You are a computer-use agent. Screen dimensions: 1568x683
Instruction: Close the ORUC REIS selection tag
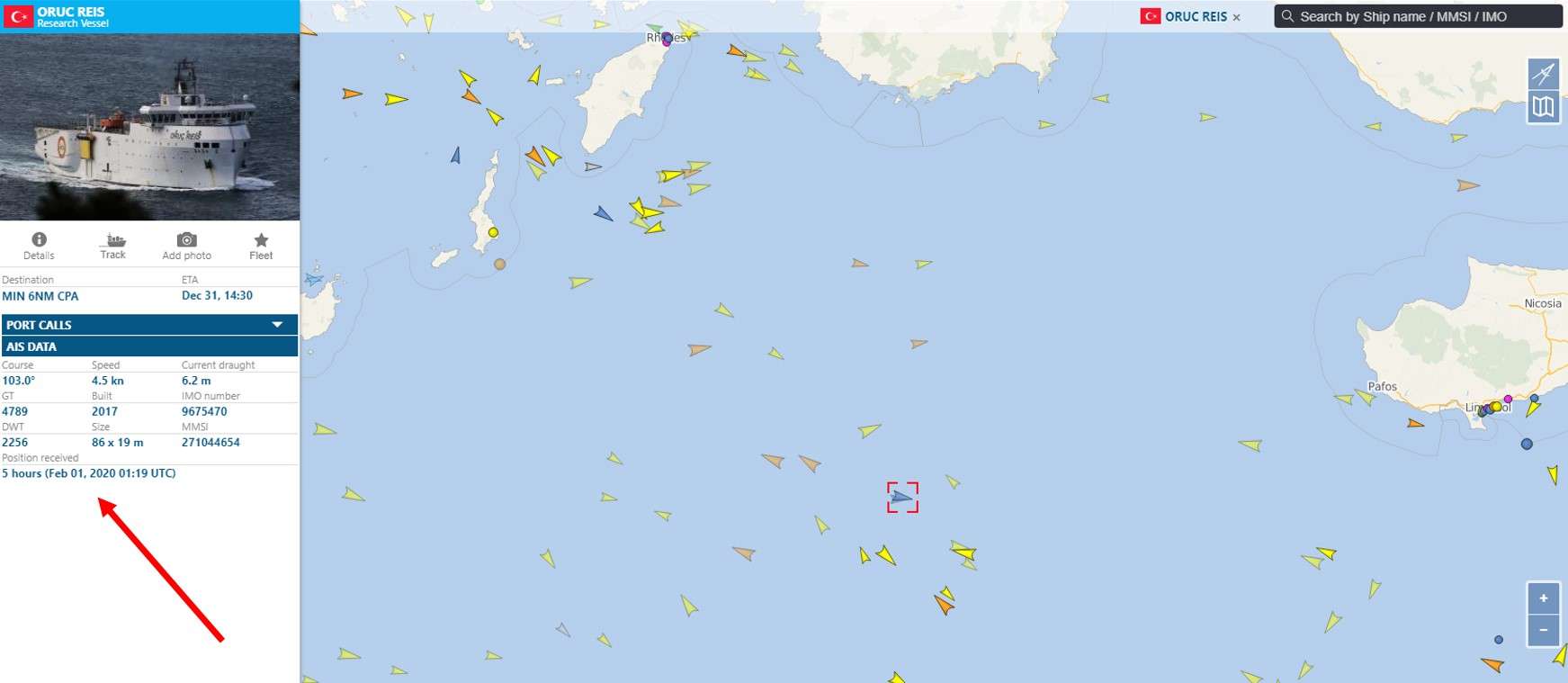(x=1237, y=17)
